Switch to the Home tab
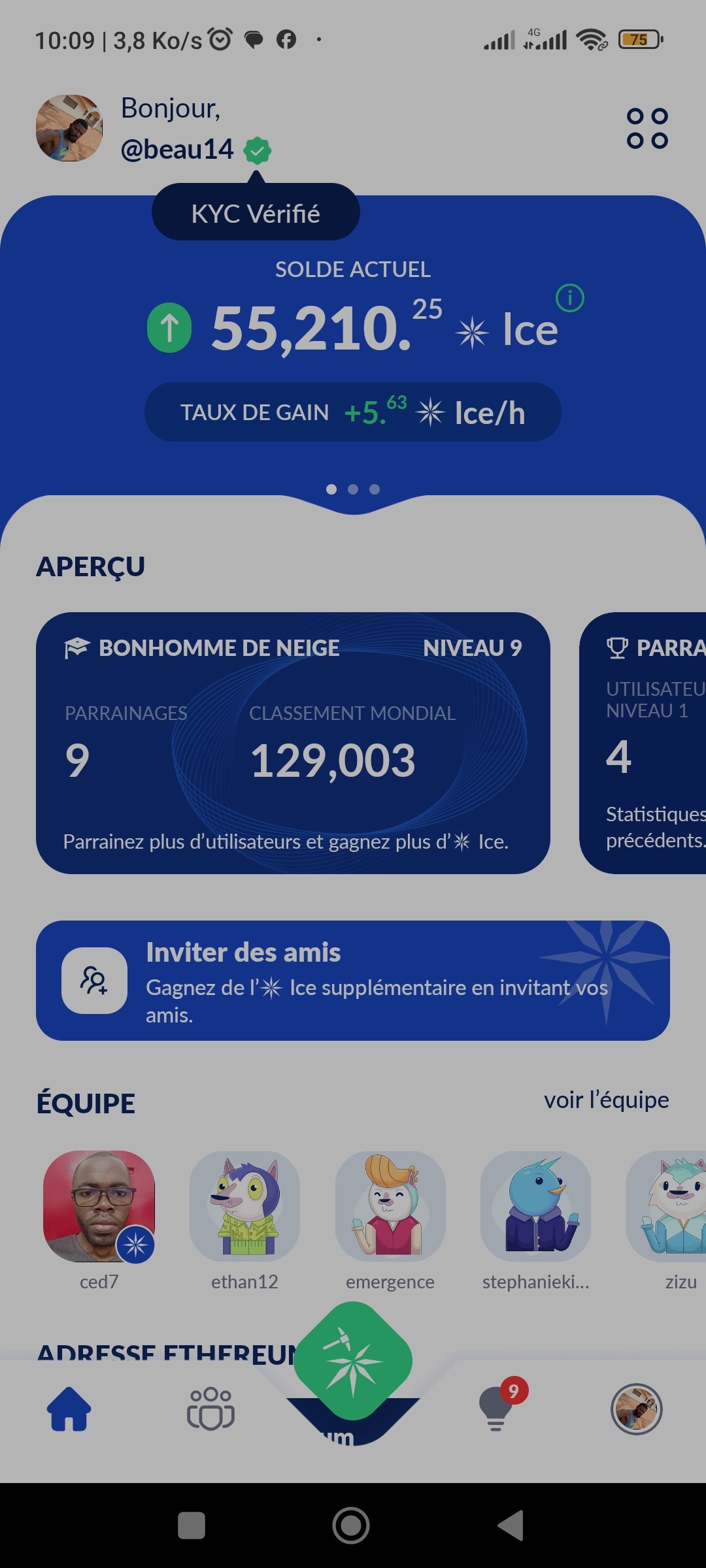The height and width of the screenshot is (1568, 706). coord(69,1409)
